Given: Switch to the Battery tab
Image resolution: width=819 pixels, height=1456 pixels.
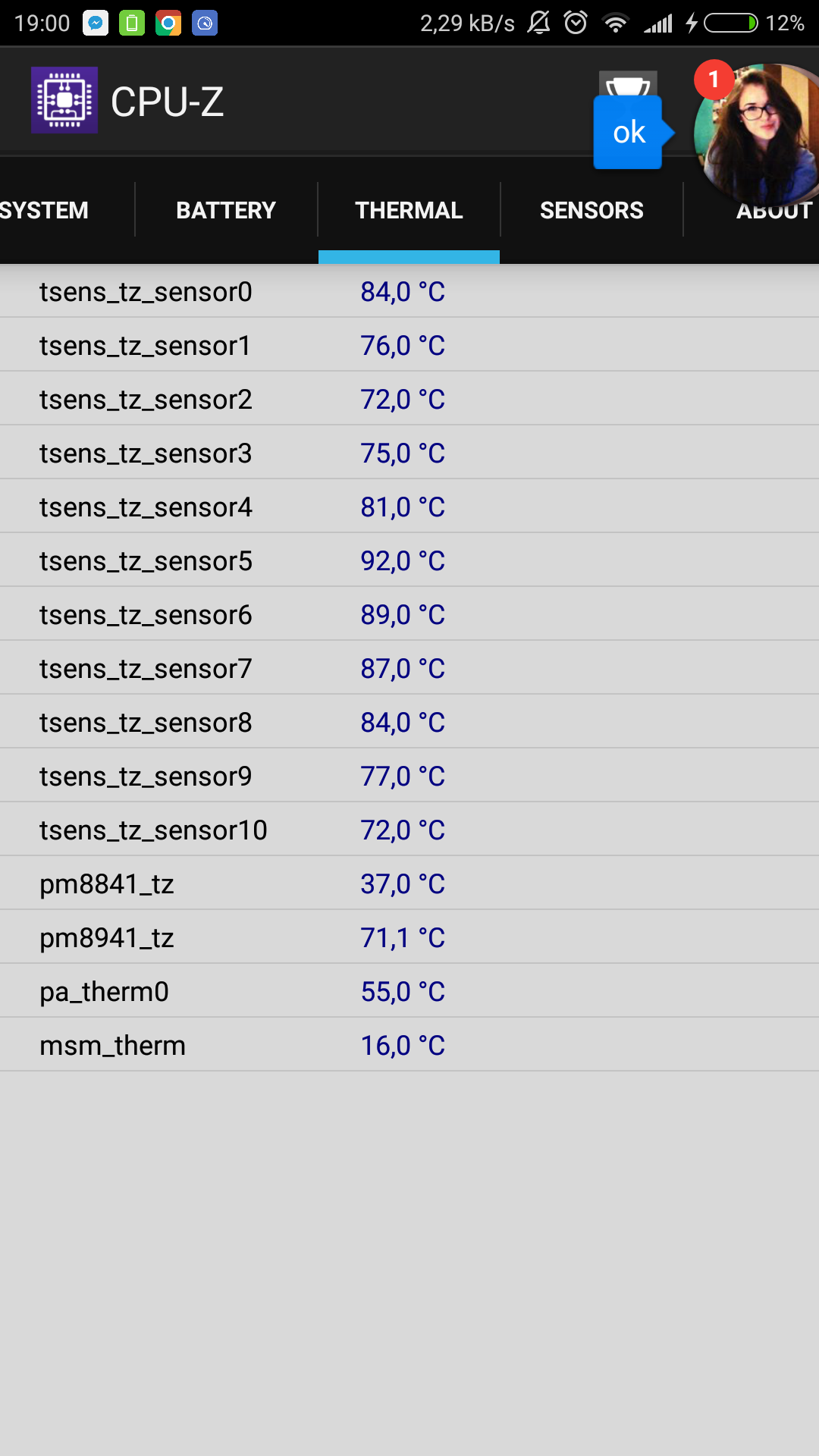Looking at the screenshot, I should (x=226, y=210).
